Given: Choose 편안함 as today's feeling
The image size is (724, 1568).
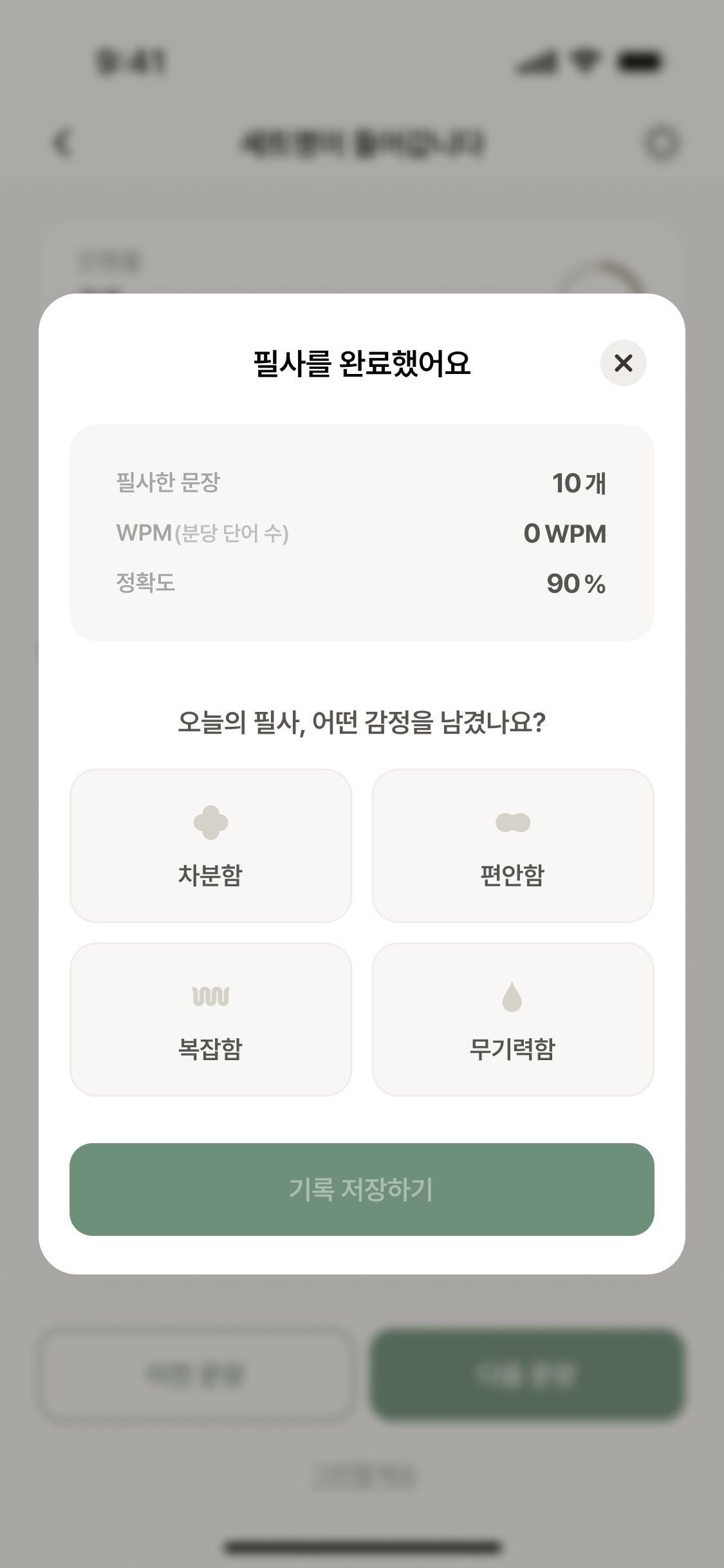Looking at the screenshot, I should [513, 845].
